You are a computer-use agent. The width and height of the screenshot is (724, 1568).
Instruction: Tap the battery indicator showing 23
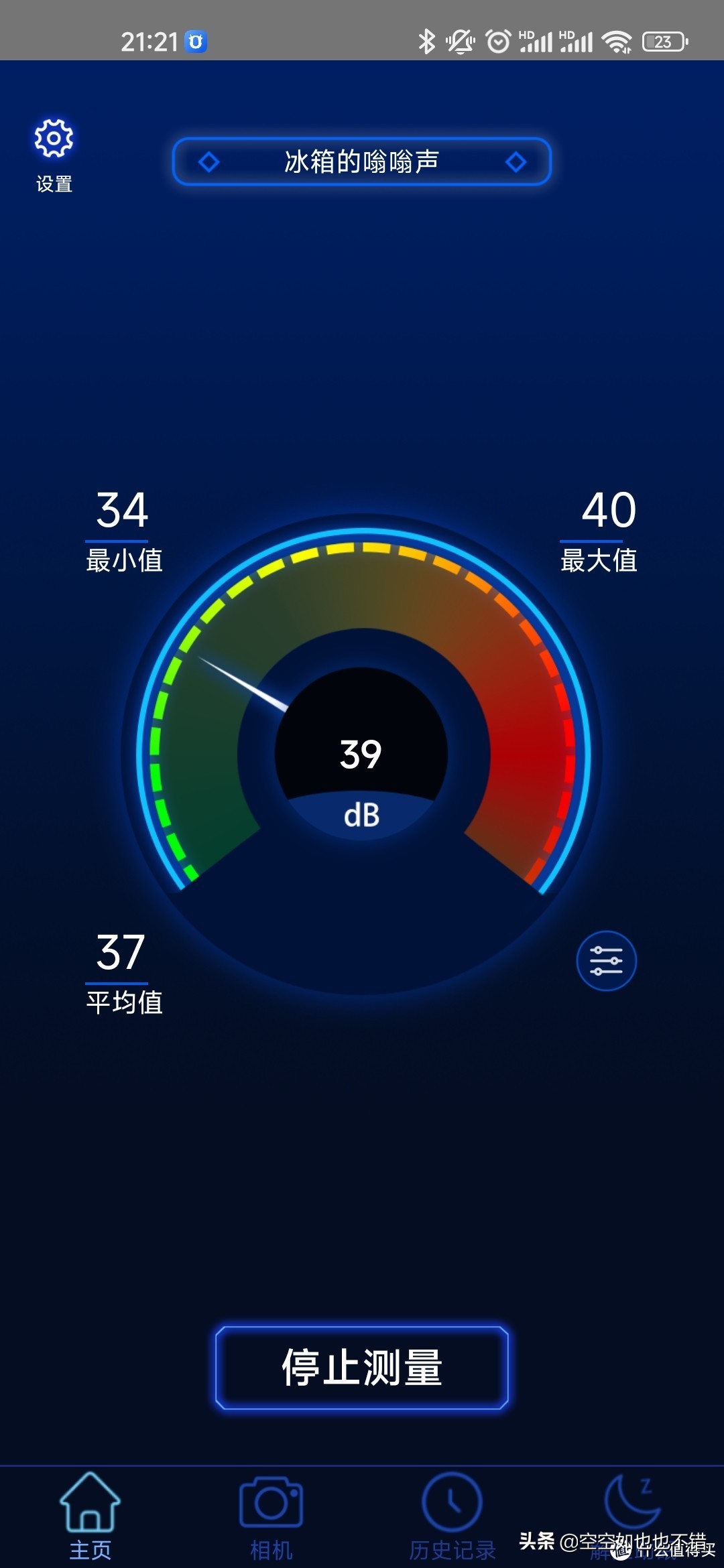(664, 42)
